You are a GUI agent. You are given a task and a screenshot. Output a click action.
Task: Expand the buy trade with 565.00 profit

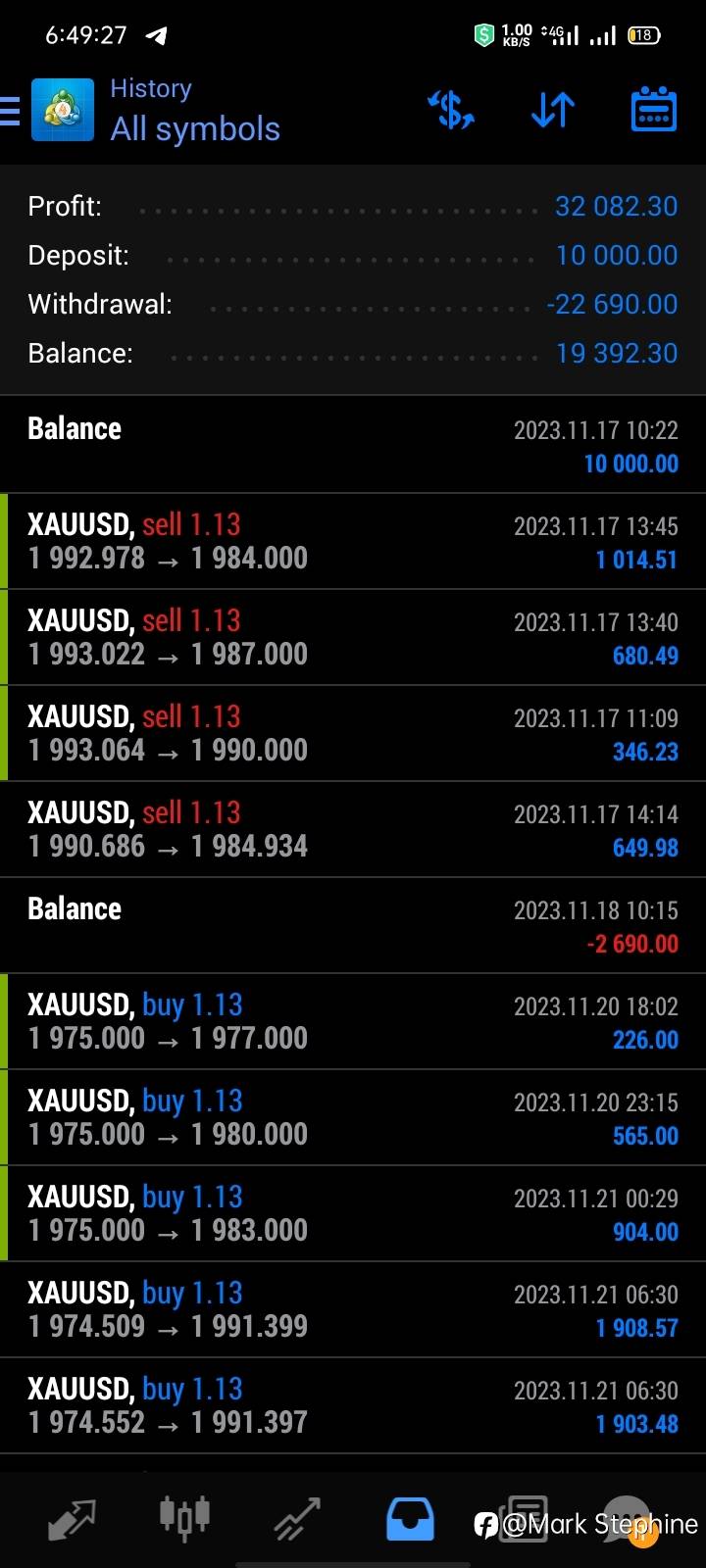[x=353, y=1117]
